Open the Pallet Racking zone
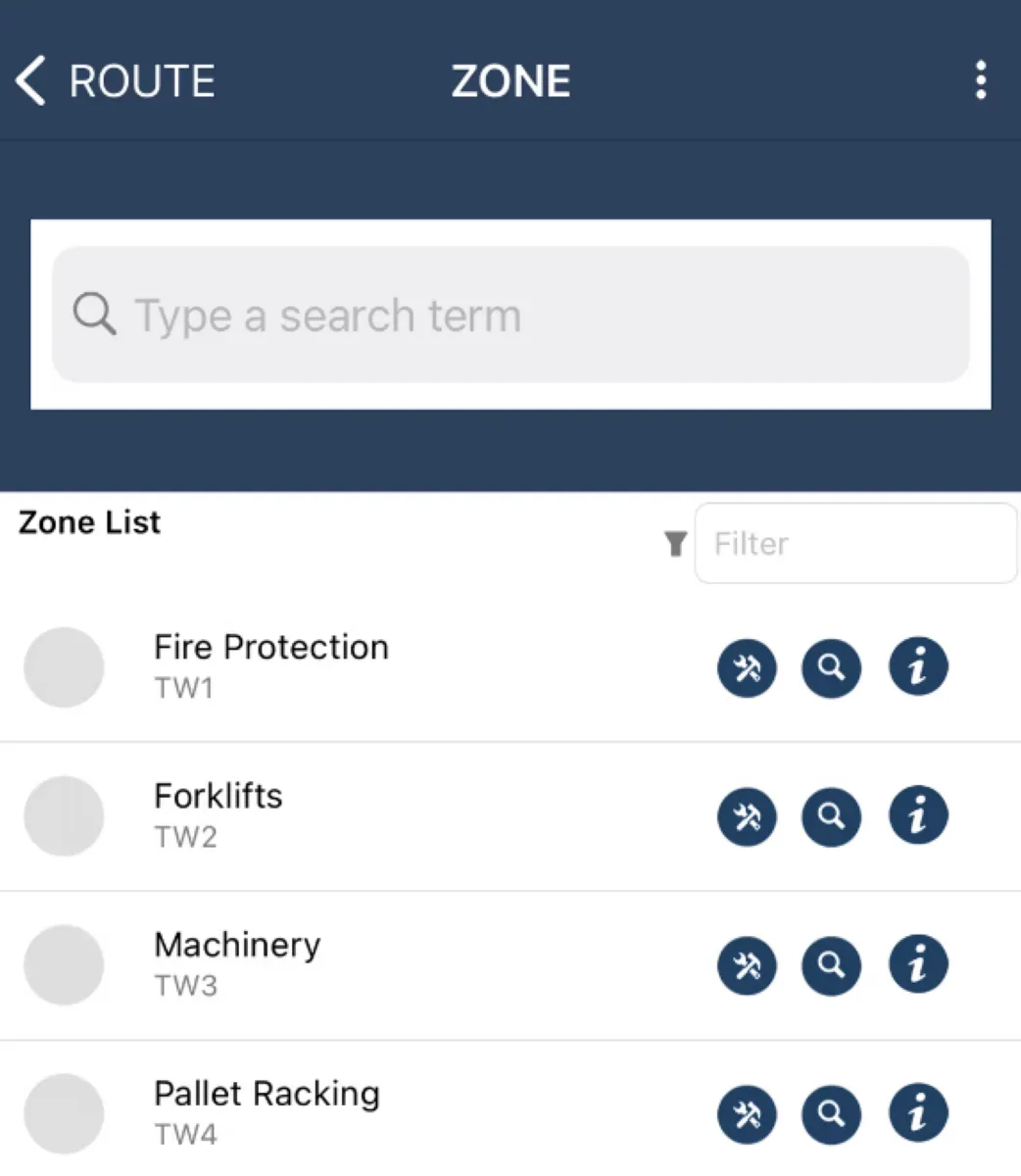This screenshot has width=1021, height=1176. pos(267,1111)
